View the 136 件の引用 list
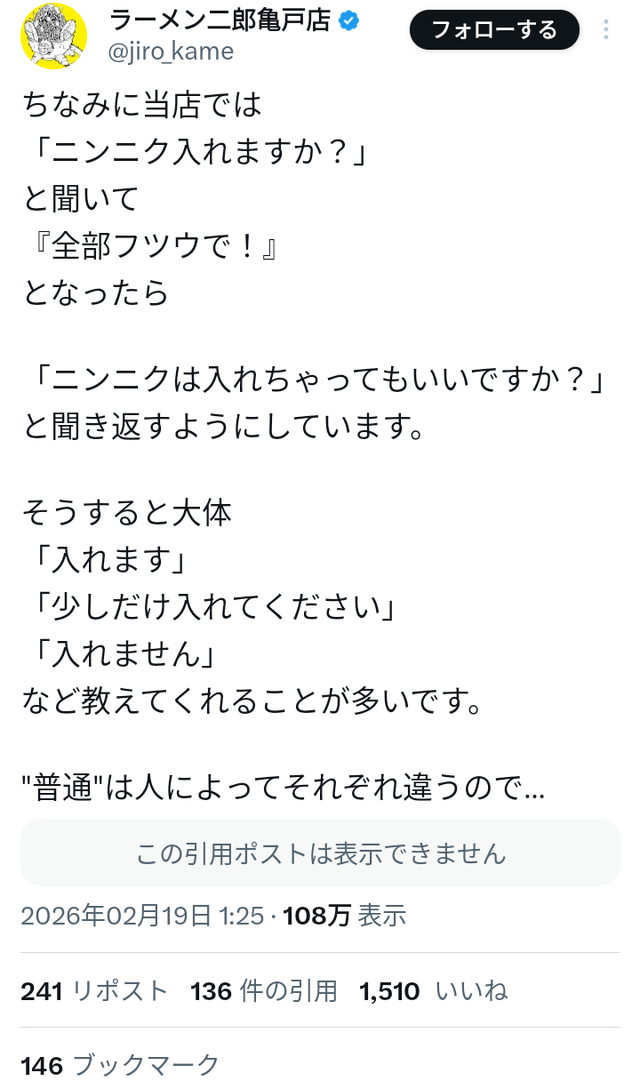 click(263, 990)
